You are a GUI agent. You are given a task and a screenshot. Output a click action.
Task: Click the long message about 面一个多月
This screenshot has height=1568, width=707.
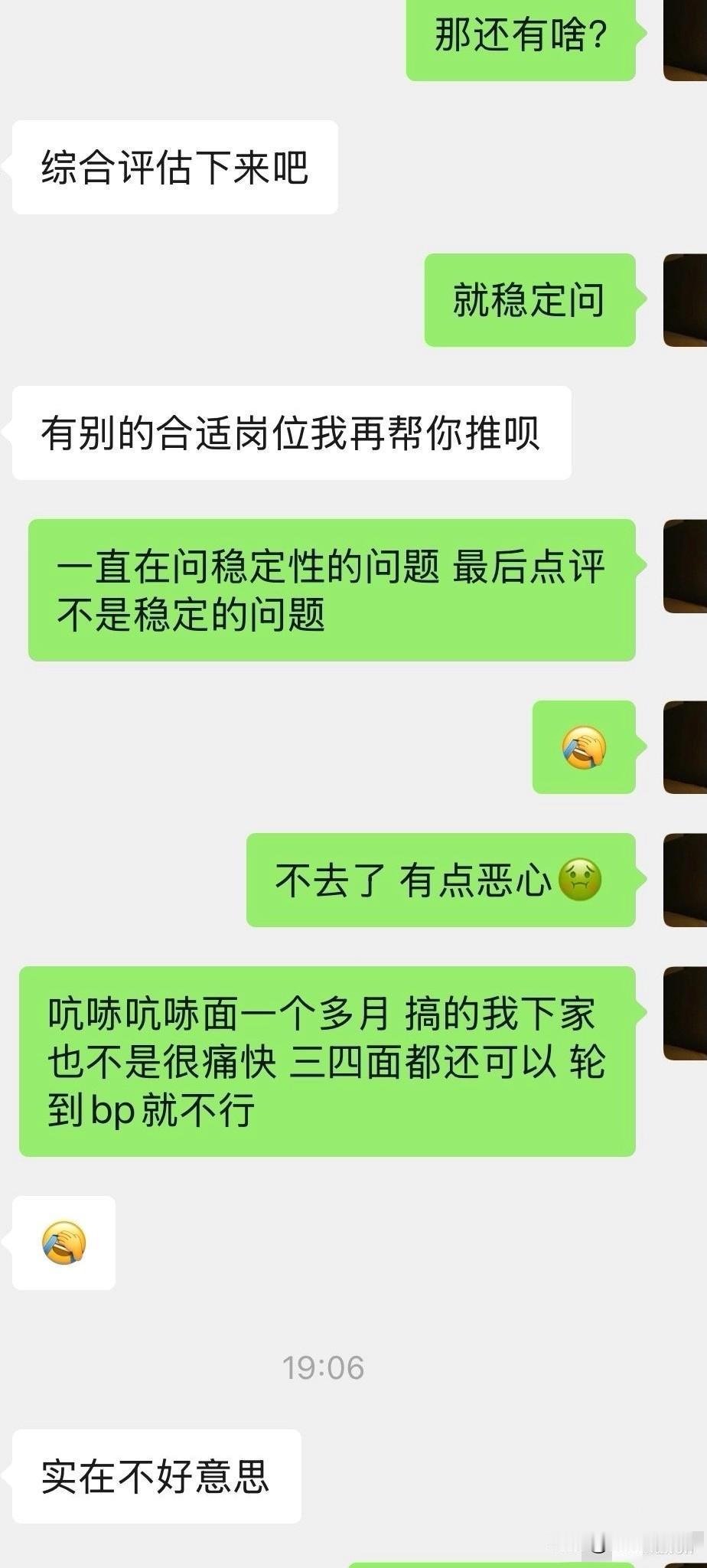point(333,1060)
